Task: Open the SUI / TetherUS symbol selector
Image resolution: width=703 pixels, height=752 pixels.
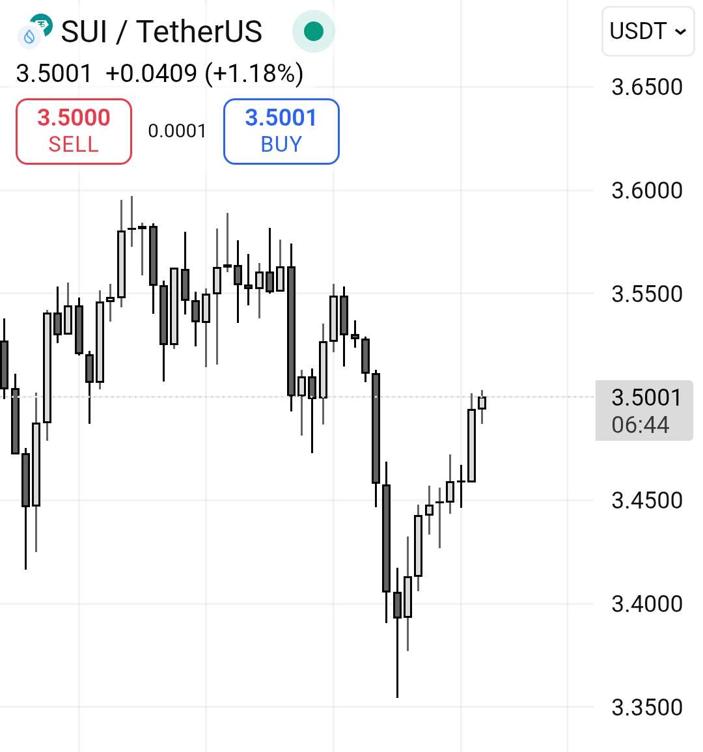Action: click(x=161, y=31)
